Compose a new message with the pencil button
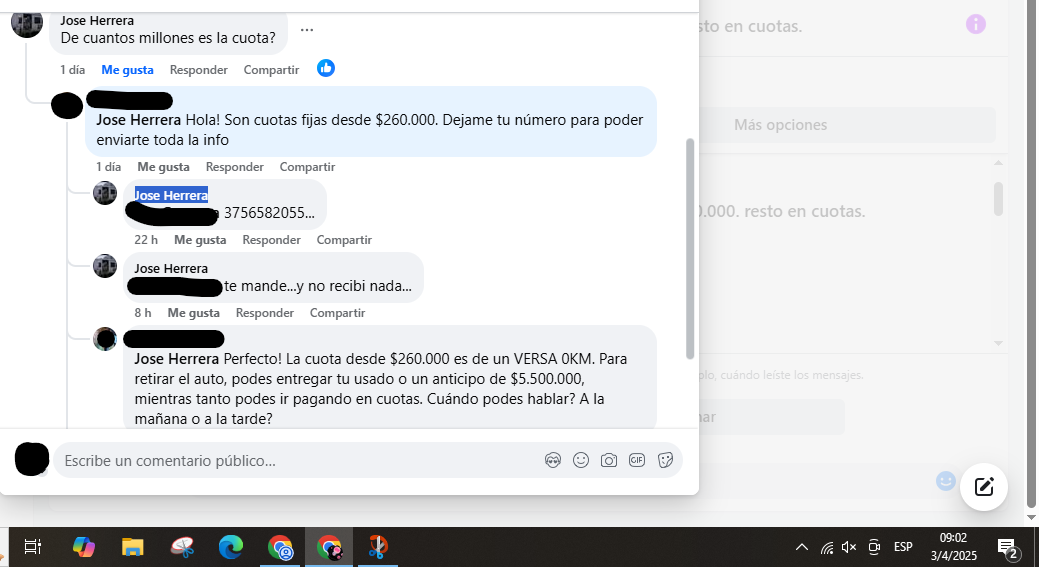The height and width of the screenshot is (567, 1039). coord(984,487)
